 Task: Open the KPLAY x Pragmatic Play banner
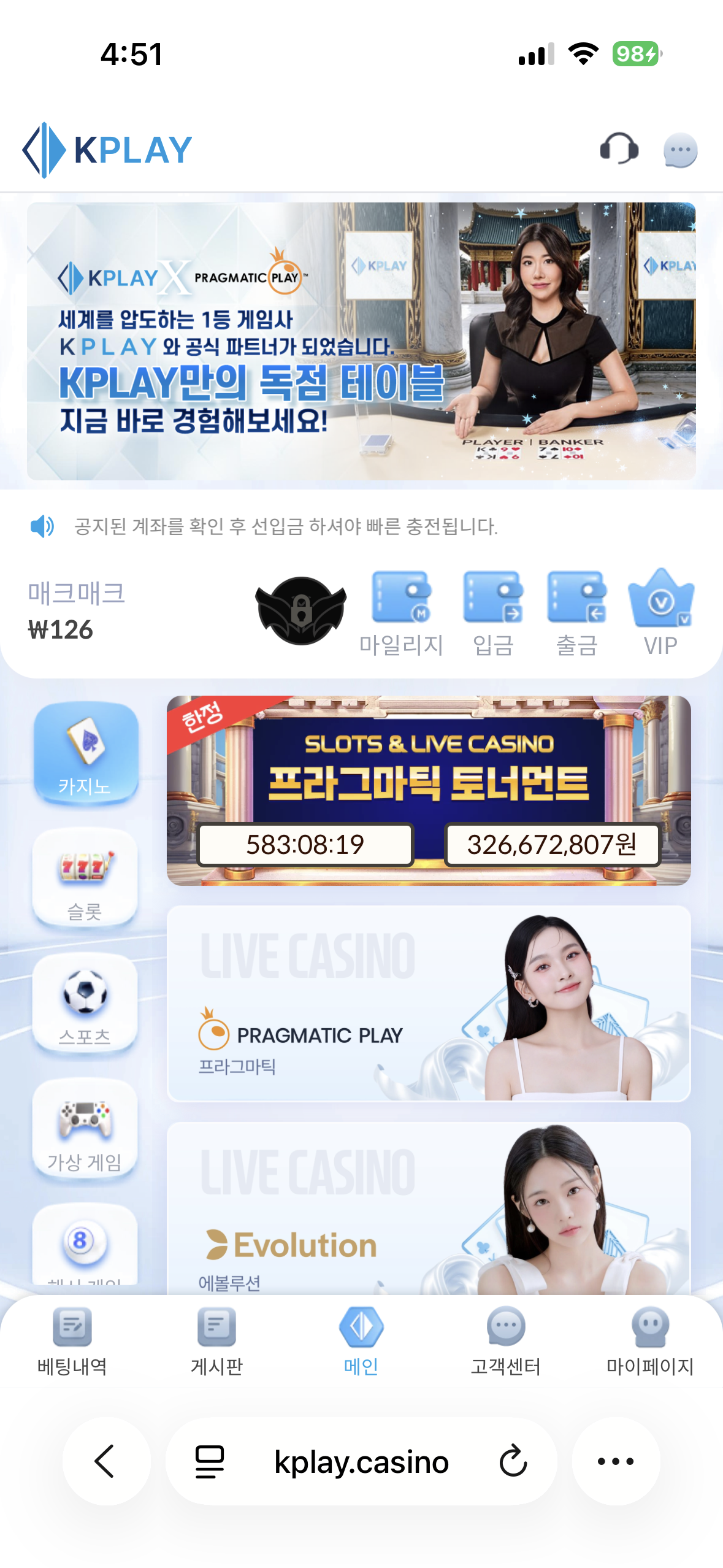tap(361, 341)
